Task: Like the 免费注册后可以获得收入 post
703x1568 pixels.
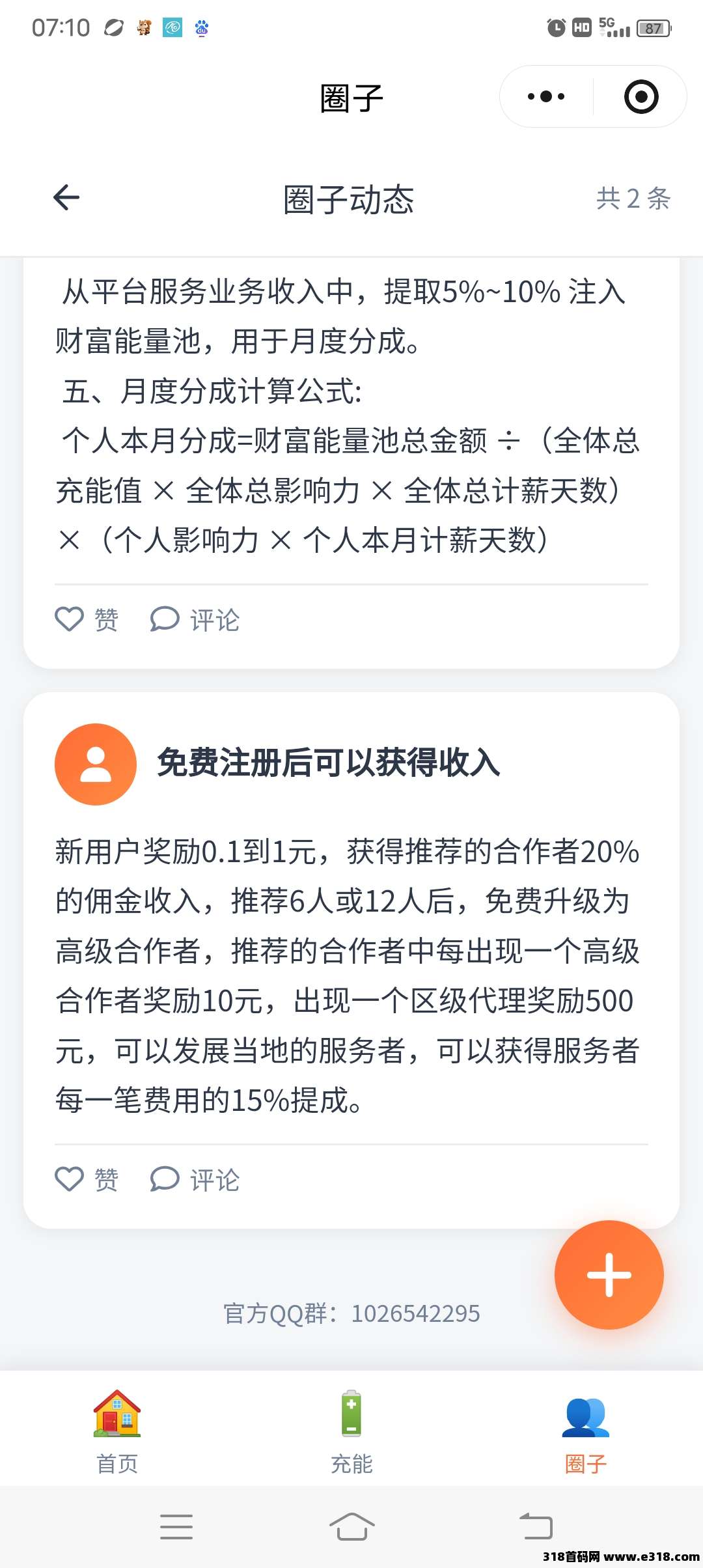Action: 87,1179
